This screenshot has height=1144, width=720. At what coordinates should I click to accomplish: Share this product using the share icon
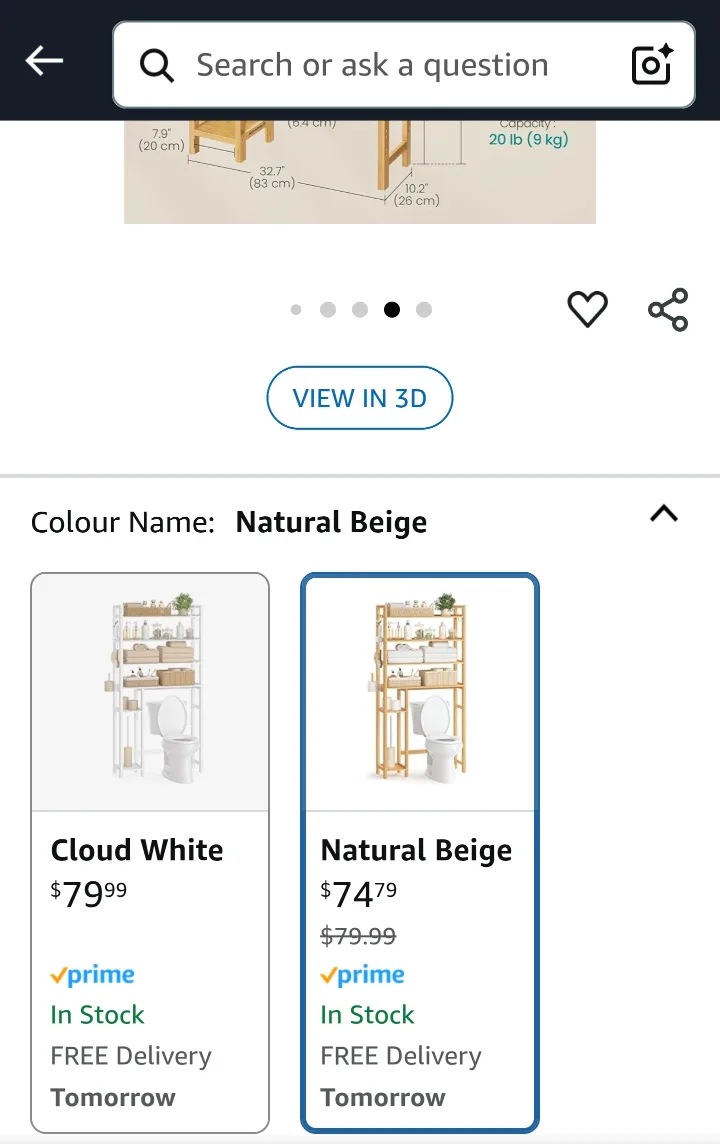coord(667,309)
